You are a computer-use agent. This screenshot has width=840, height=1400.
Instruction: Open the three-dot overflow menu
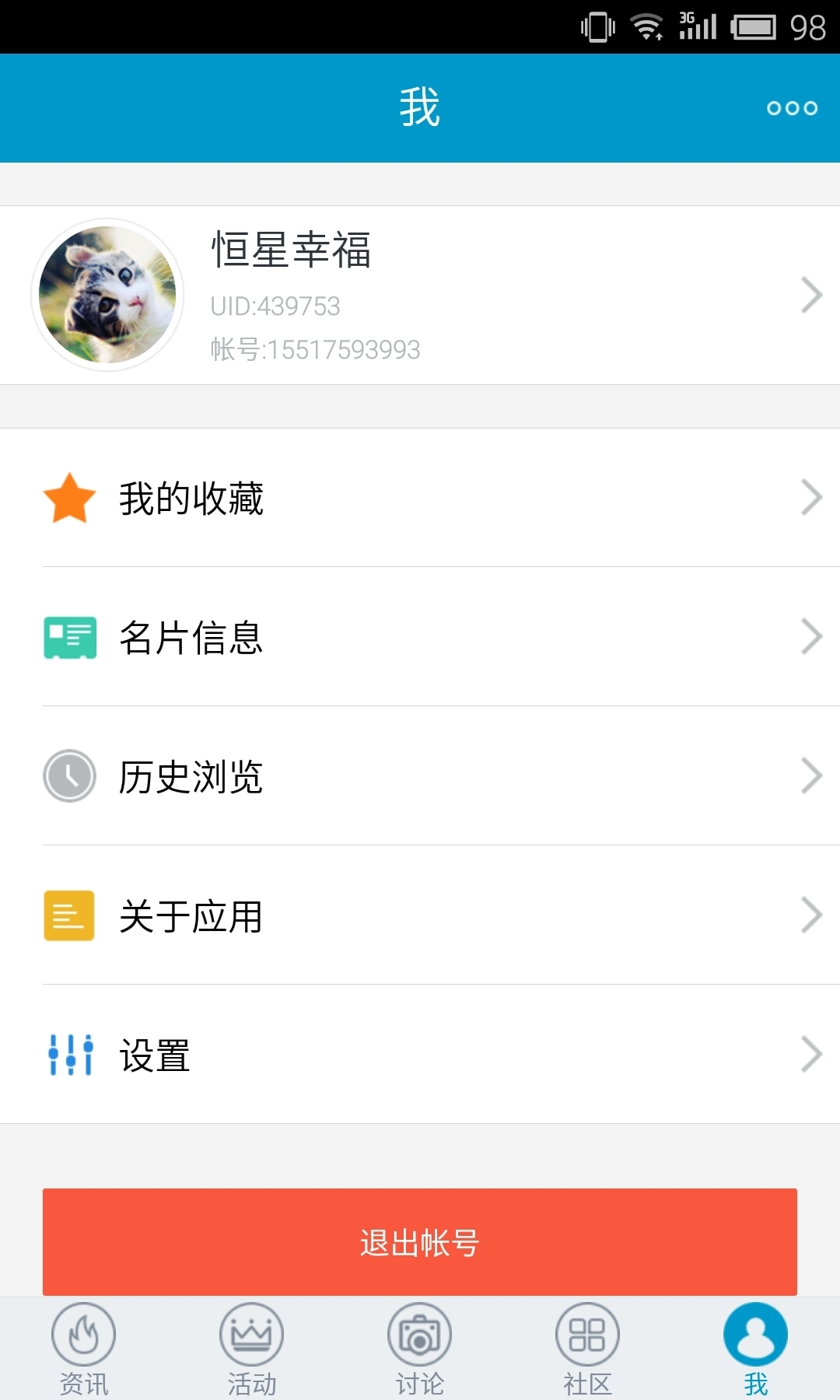pos(792,108)
